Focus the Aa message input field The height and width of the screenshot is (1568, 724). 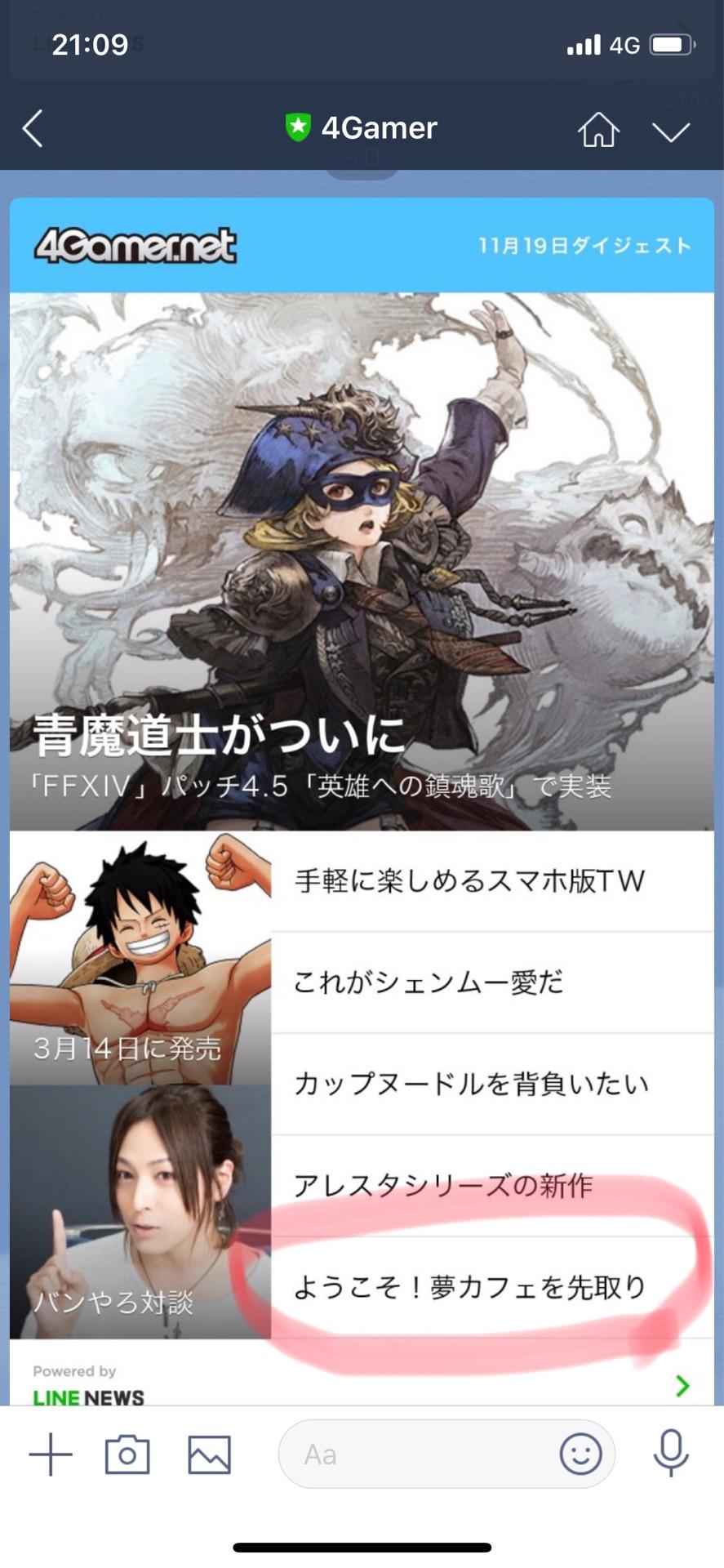pos(416,1454)
